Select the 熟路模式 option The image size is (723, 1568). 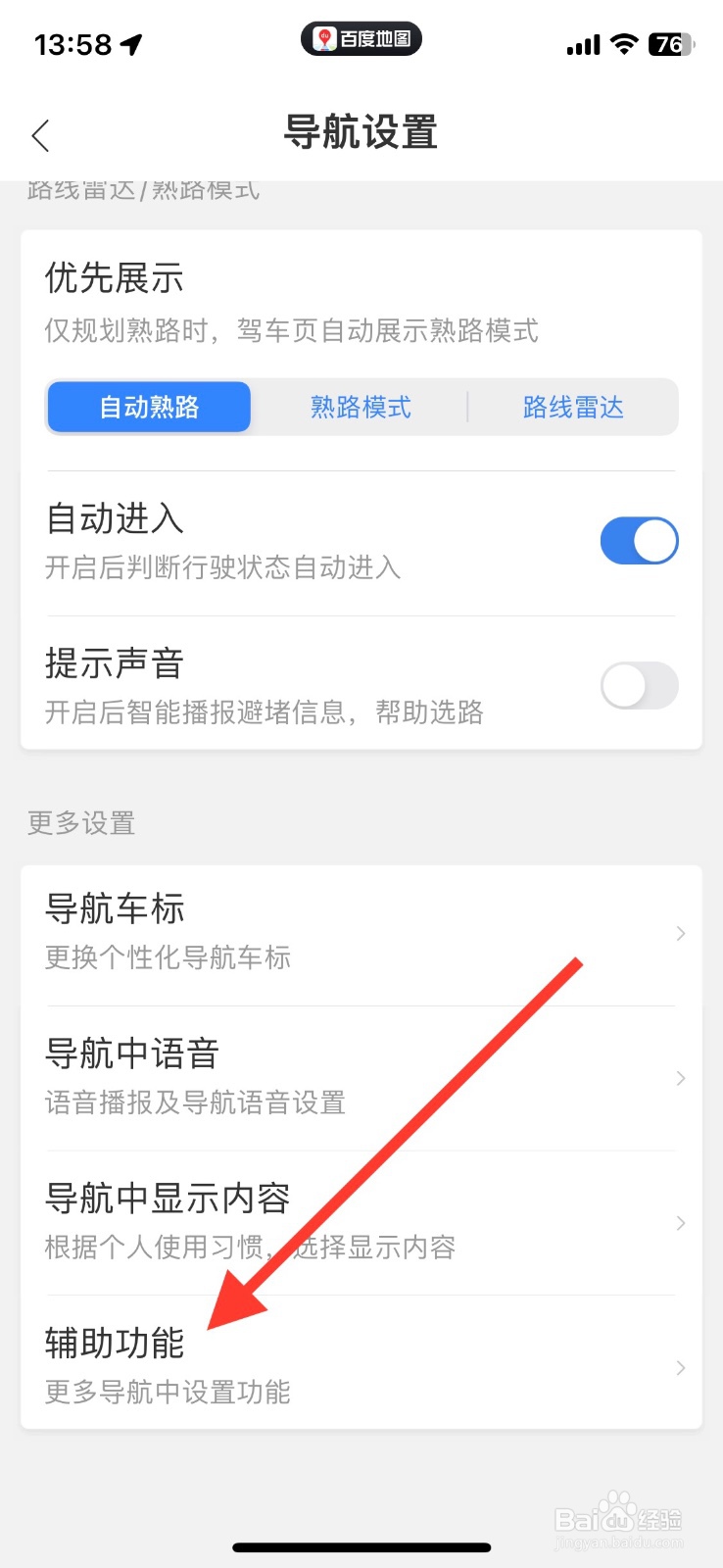[360, 407]
